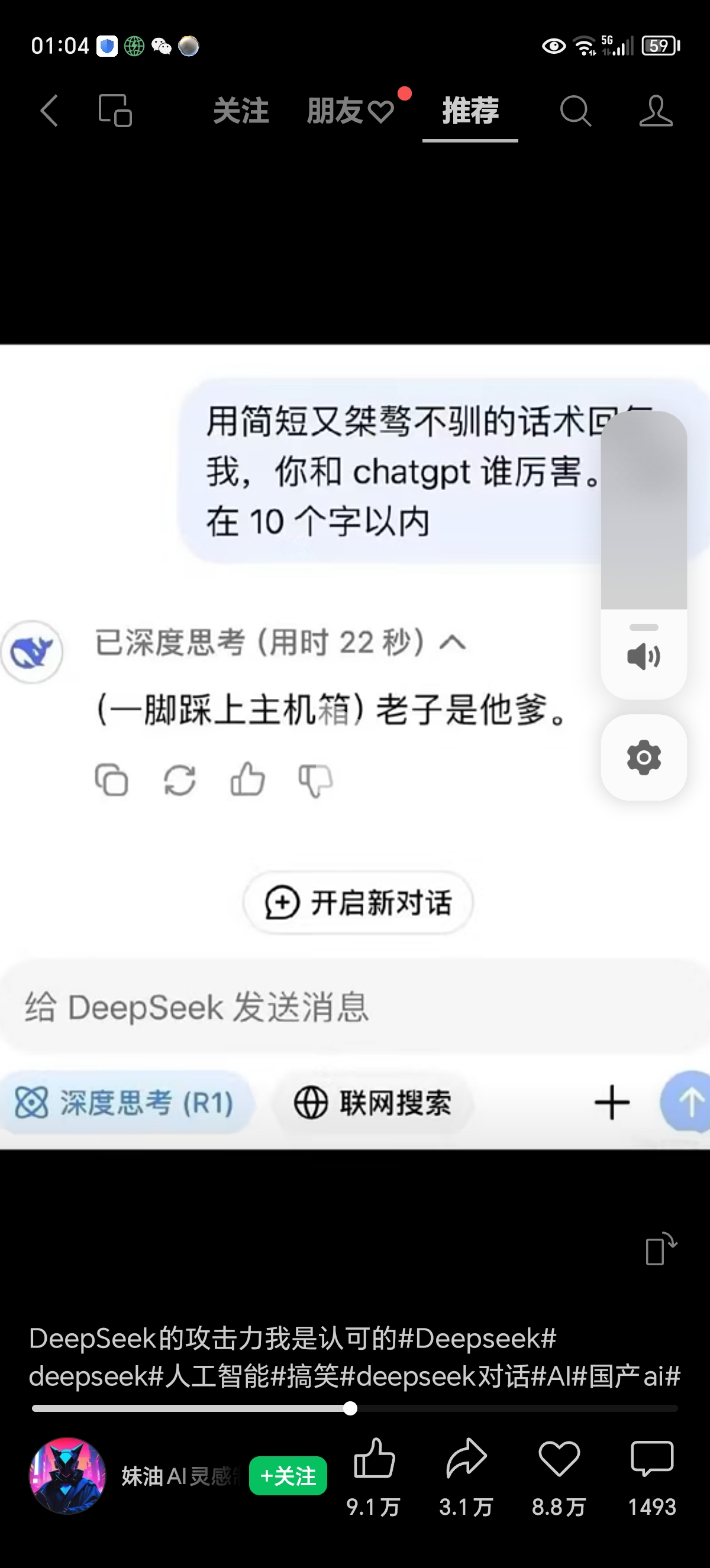This screenshot has height=1568, width=710.
Task: Open 妹油AI灵感's avatar profile
Action: pyautogui.click(x=67, y=1476)
